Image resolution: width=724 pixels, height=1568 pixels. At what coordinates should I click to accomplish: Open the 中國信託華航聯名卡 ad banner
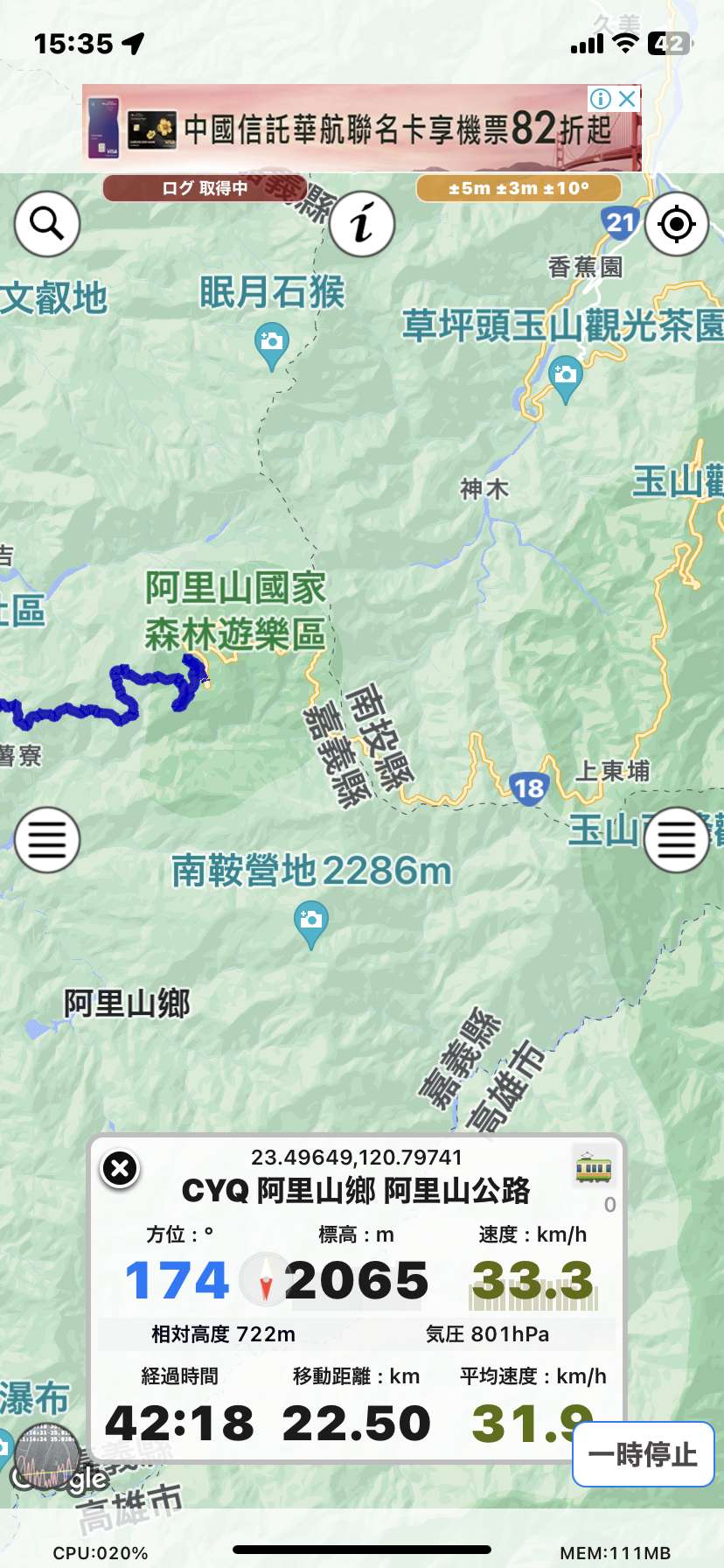click(x=362, y=128)
